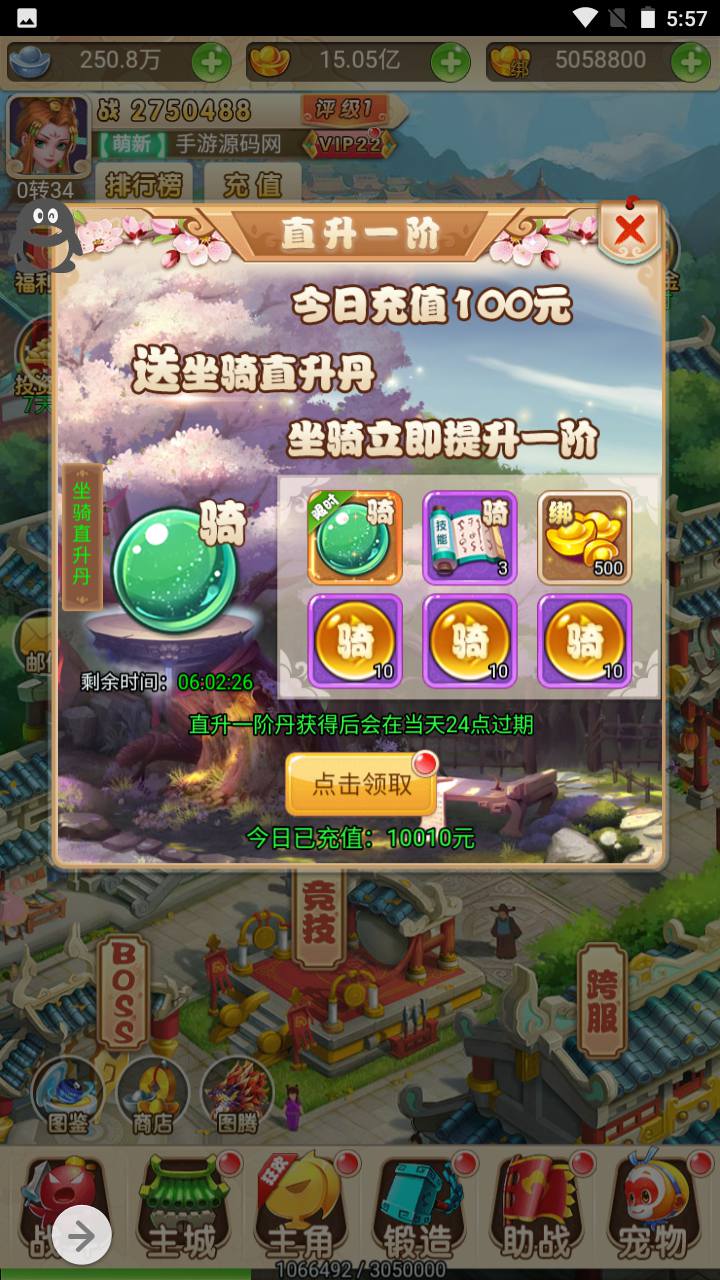
Task: Open the 图鉴 collection
Action: [67, 1097]
